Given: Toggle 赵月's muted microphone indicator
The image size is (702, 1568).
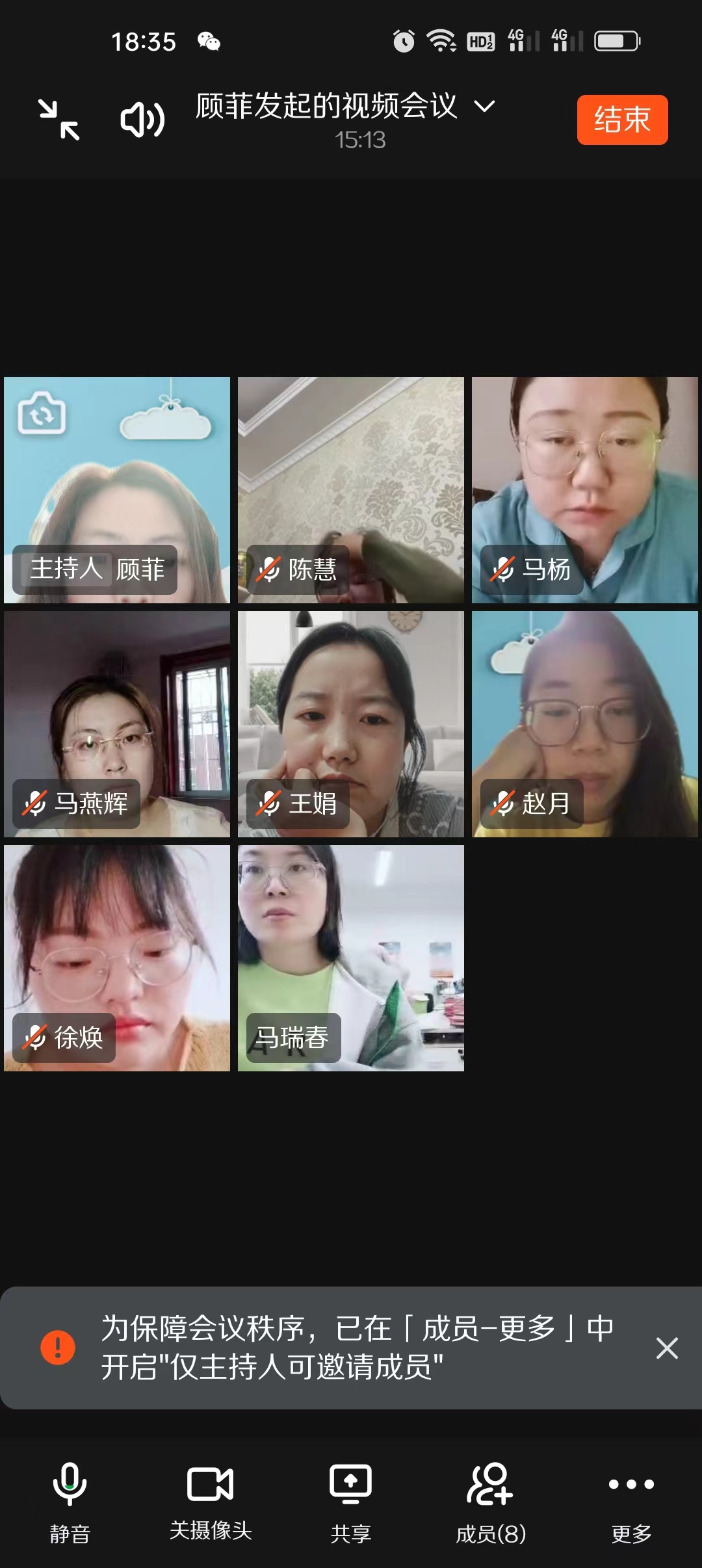Looking at the screenshot, I should [x=500, y=805].
